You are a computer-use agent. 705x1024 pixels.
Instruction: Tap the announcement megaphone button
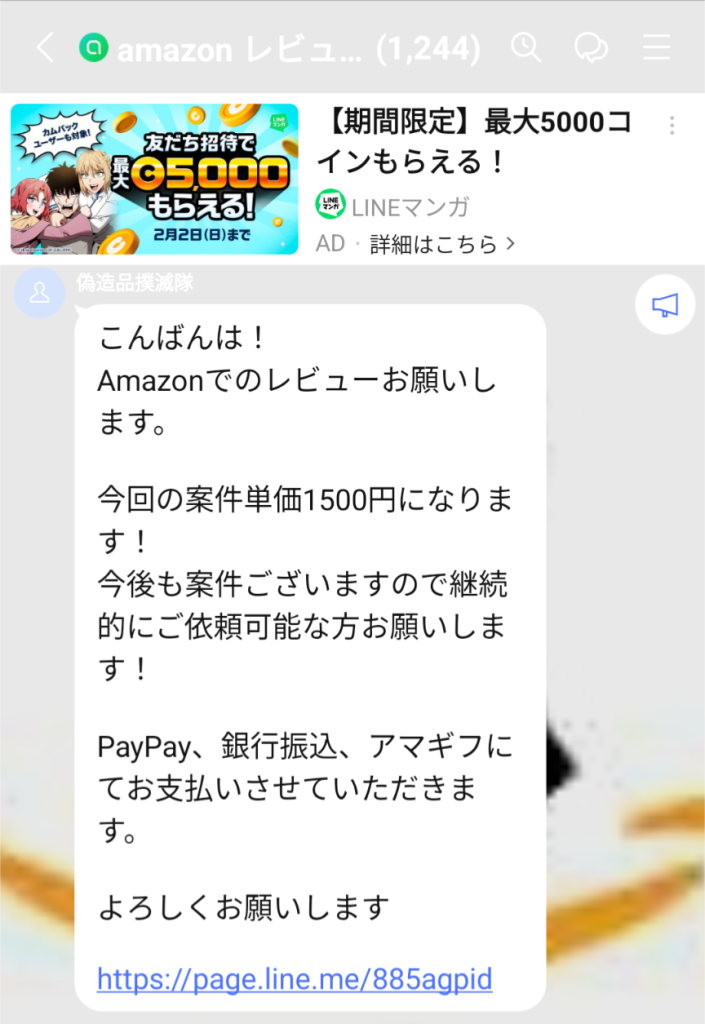664,306
